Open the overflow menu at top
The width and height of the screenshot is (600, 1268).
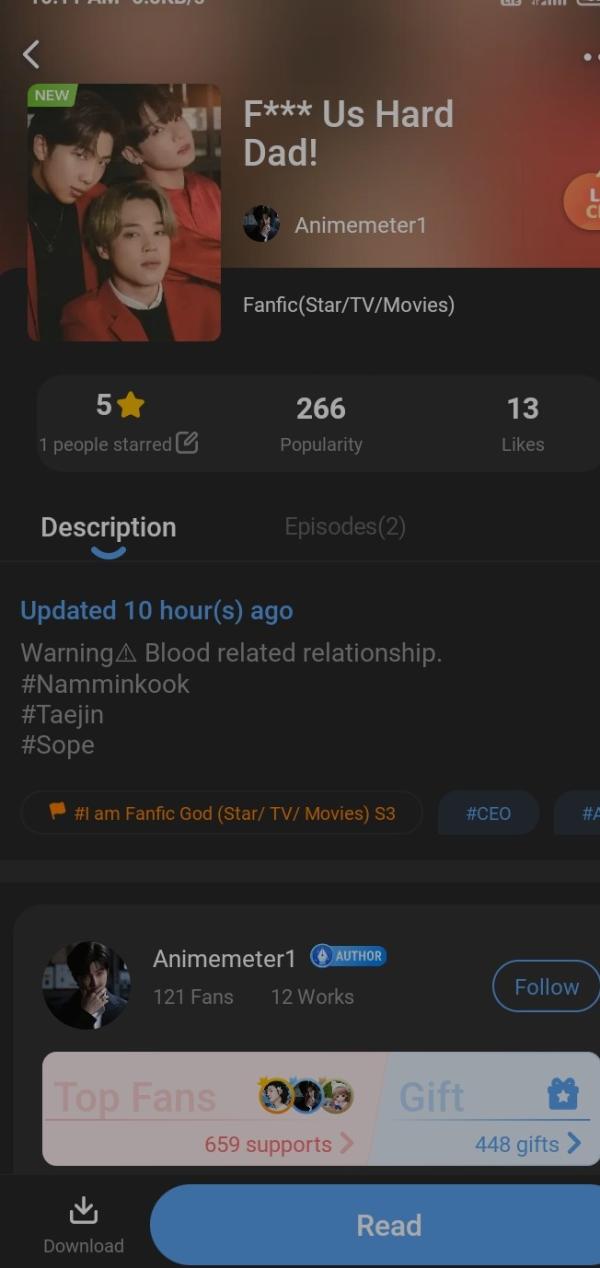pos(589,57)
